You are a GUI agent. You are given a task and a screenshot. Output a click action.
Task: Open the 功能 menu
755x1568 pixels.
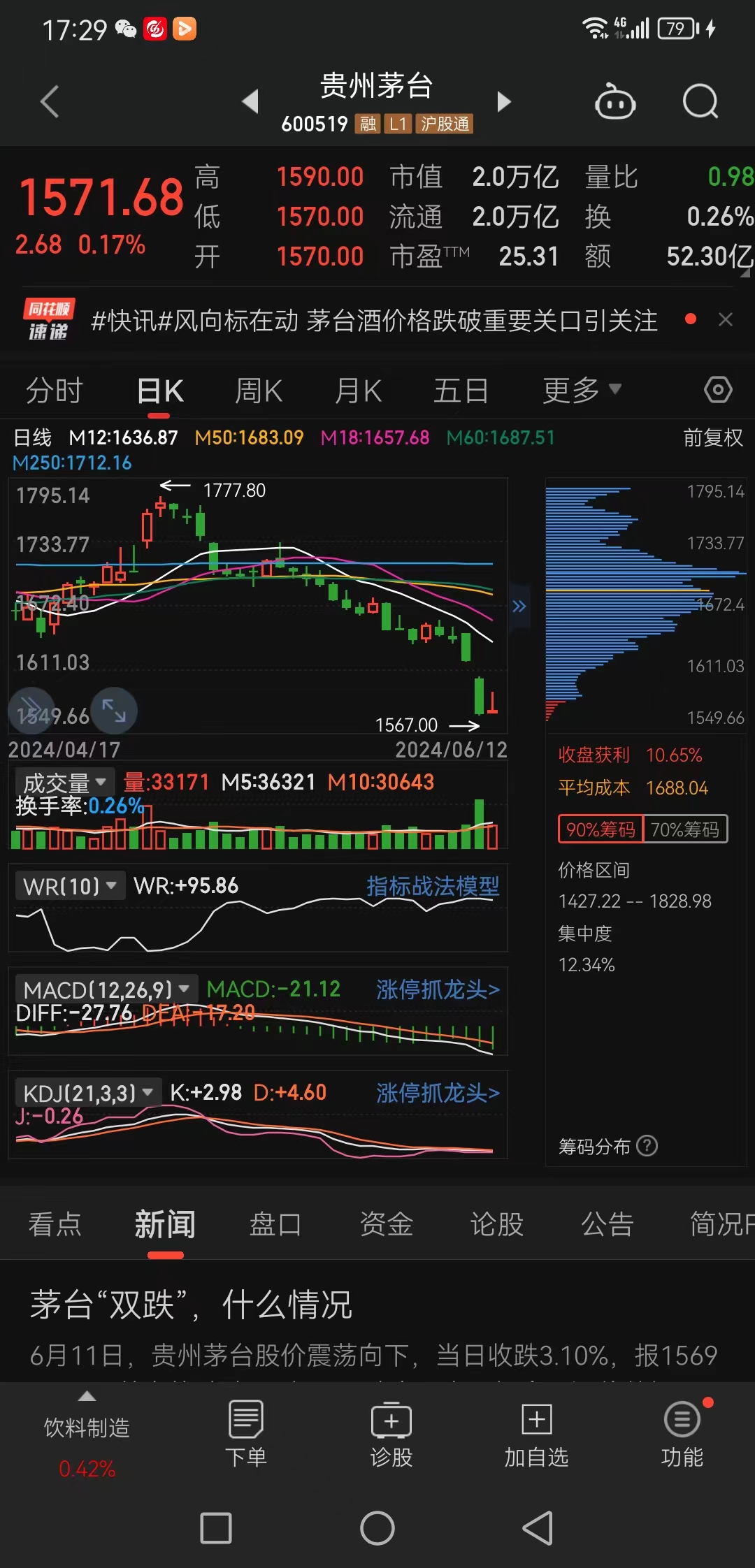(x=682, y=1434)
